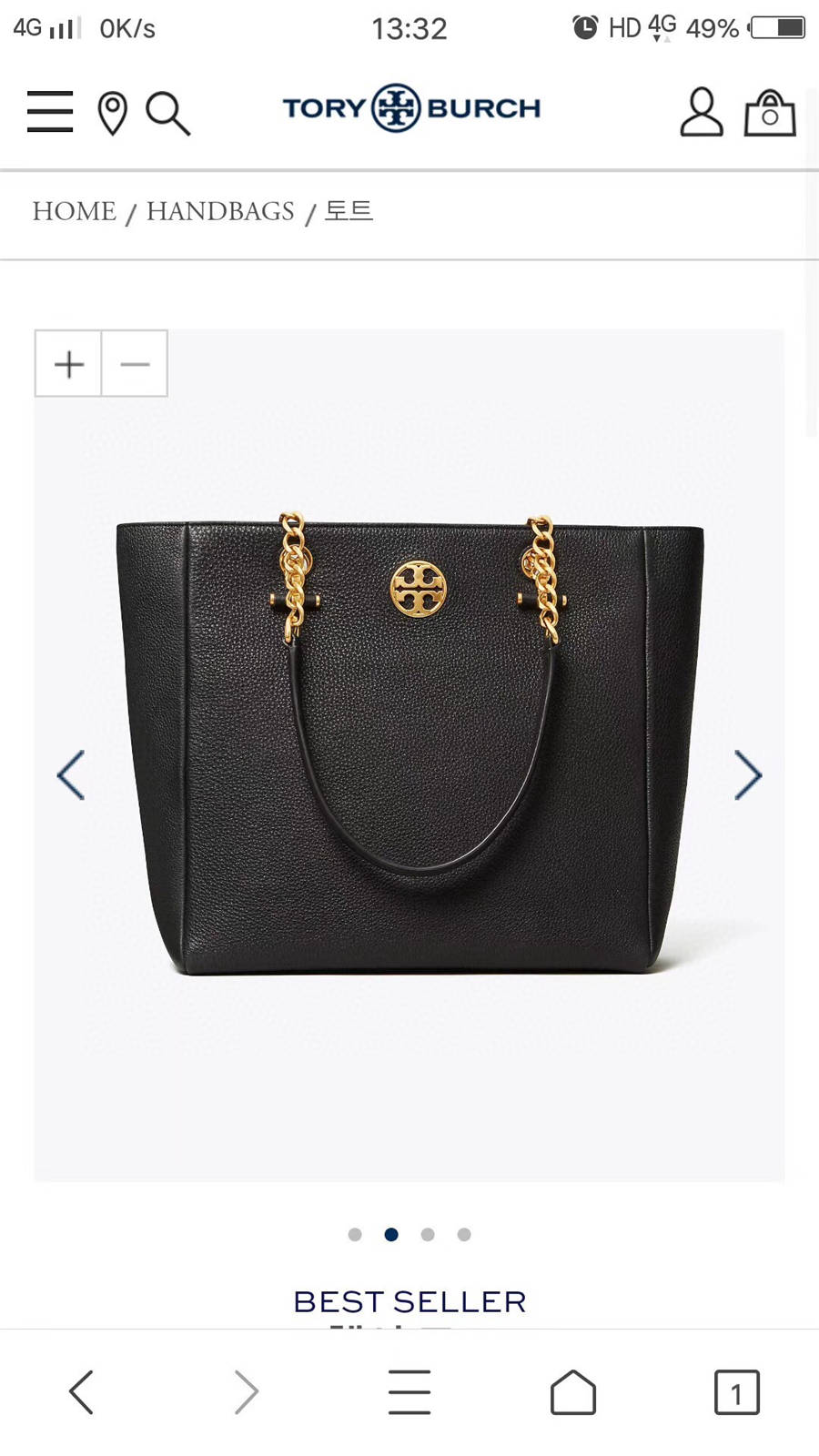Show next product image
The width and height of the screenshot is (819, 1456).
[747, 775]
